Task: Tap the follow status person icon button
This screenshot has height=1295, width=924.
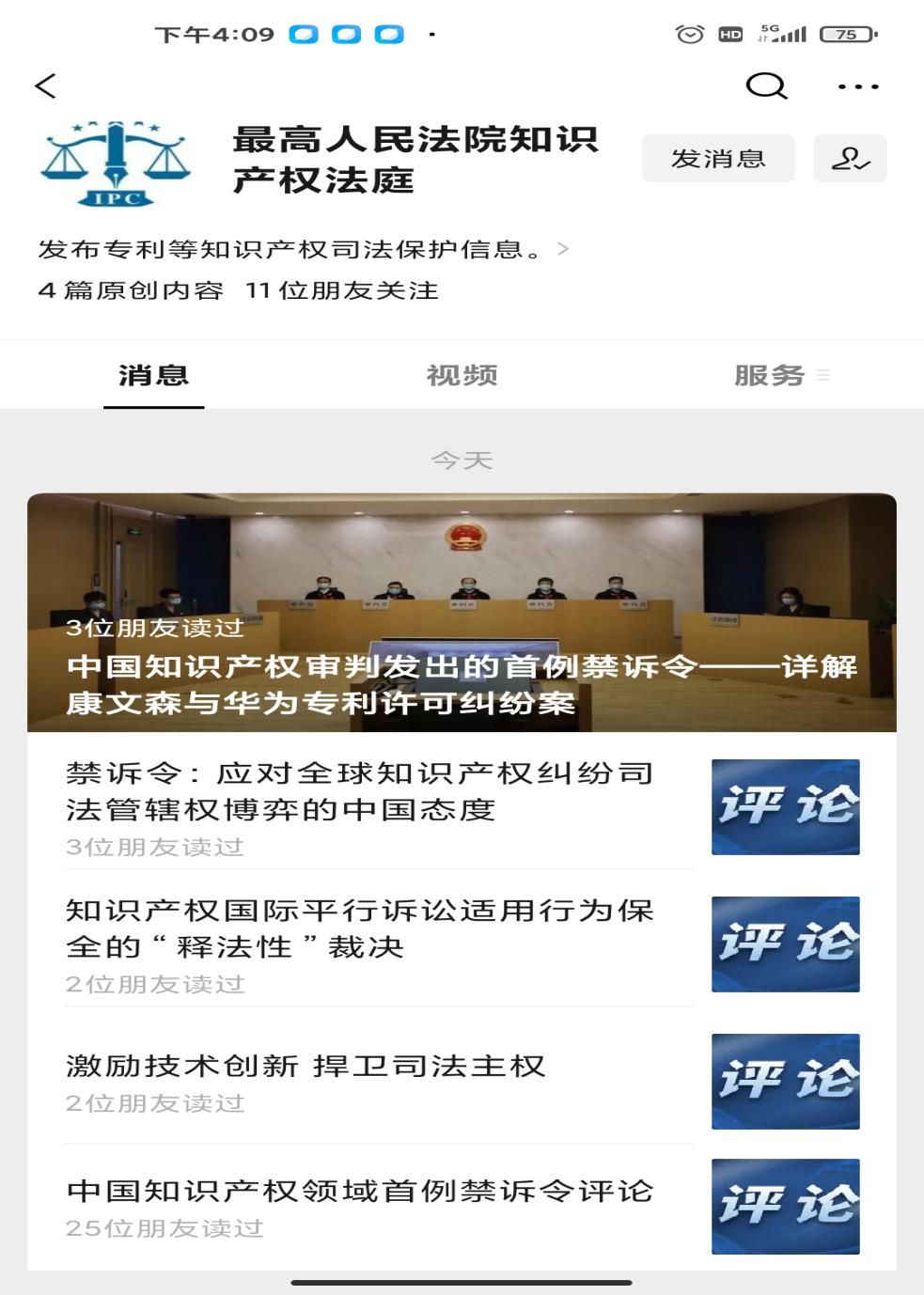Action: click(850, 158)
